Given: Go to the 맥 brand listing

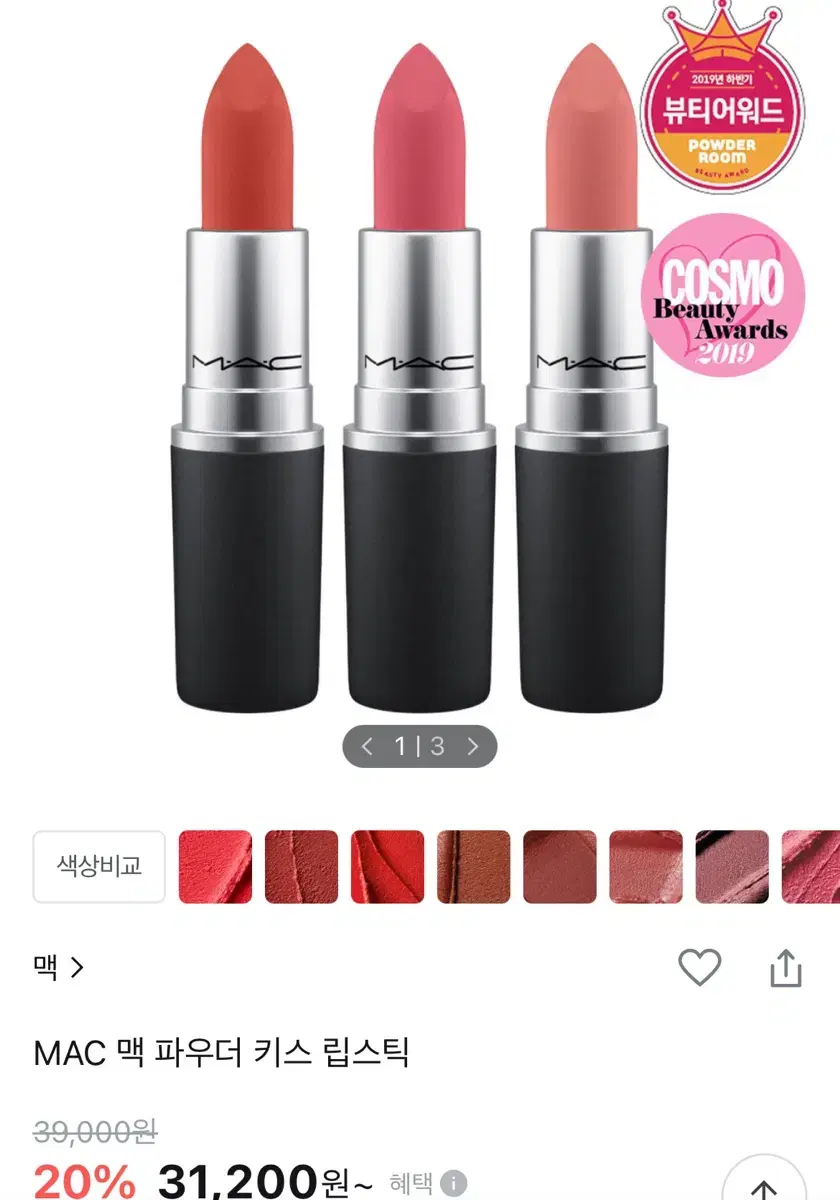Looking at the screenshot, I should tap(48, 967).
